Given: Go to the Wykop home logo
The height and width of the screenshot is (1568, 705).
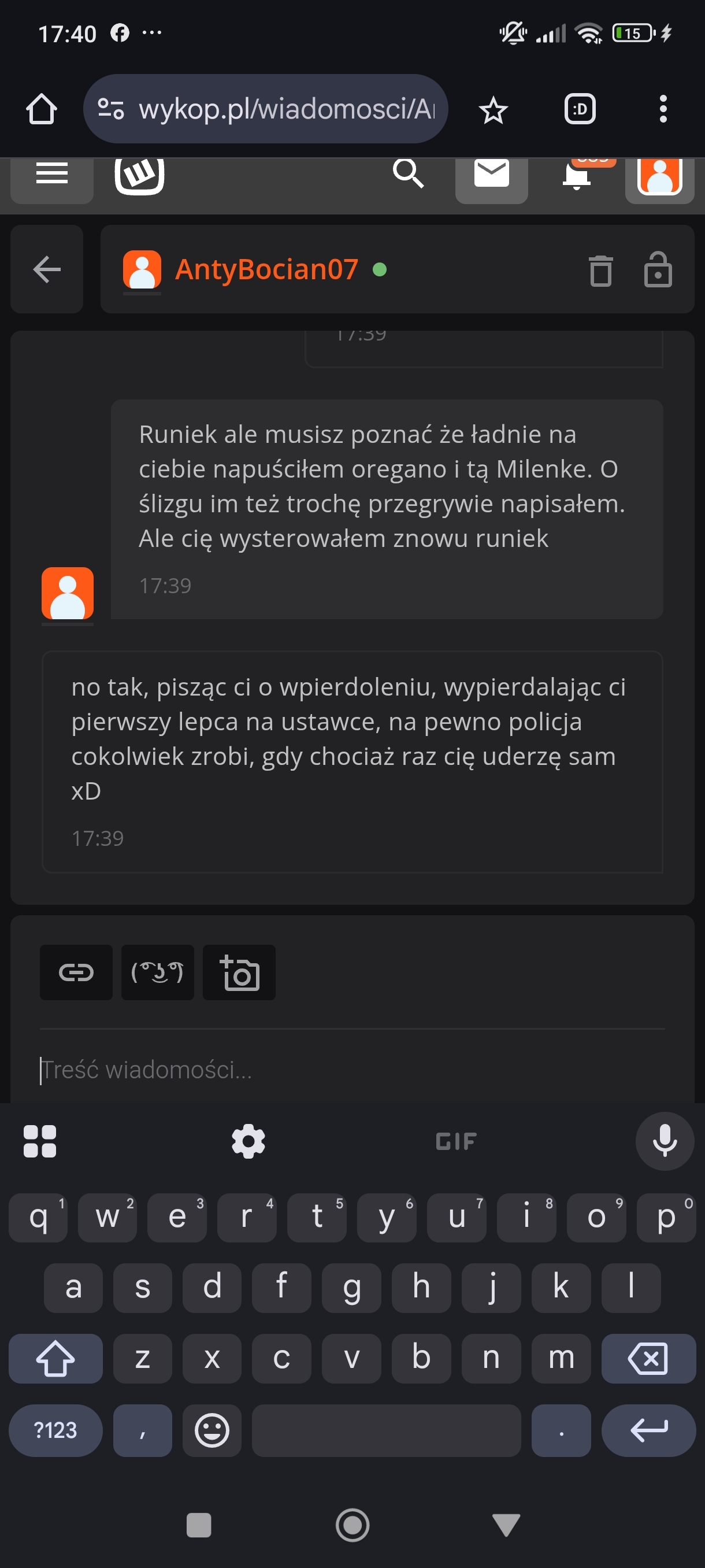Looking at the screenshot, I should pyautogui.click(x=139, y=176).
